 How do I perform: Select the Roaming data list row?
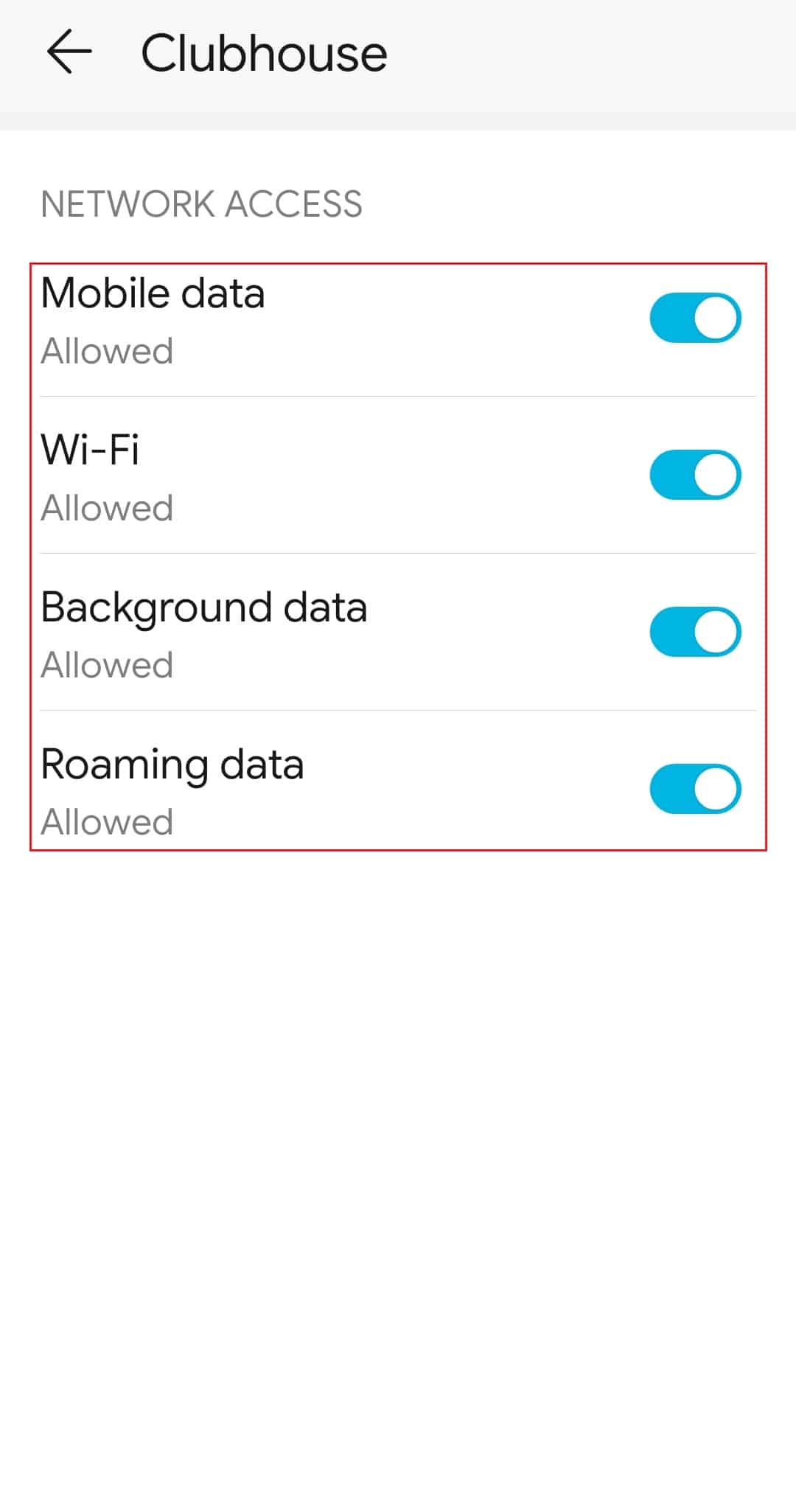(x=332, y=791)
